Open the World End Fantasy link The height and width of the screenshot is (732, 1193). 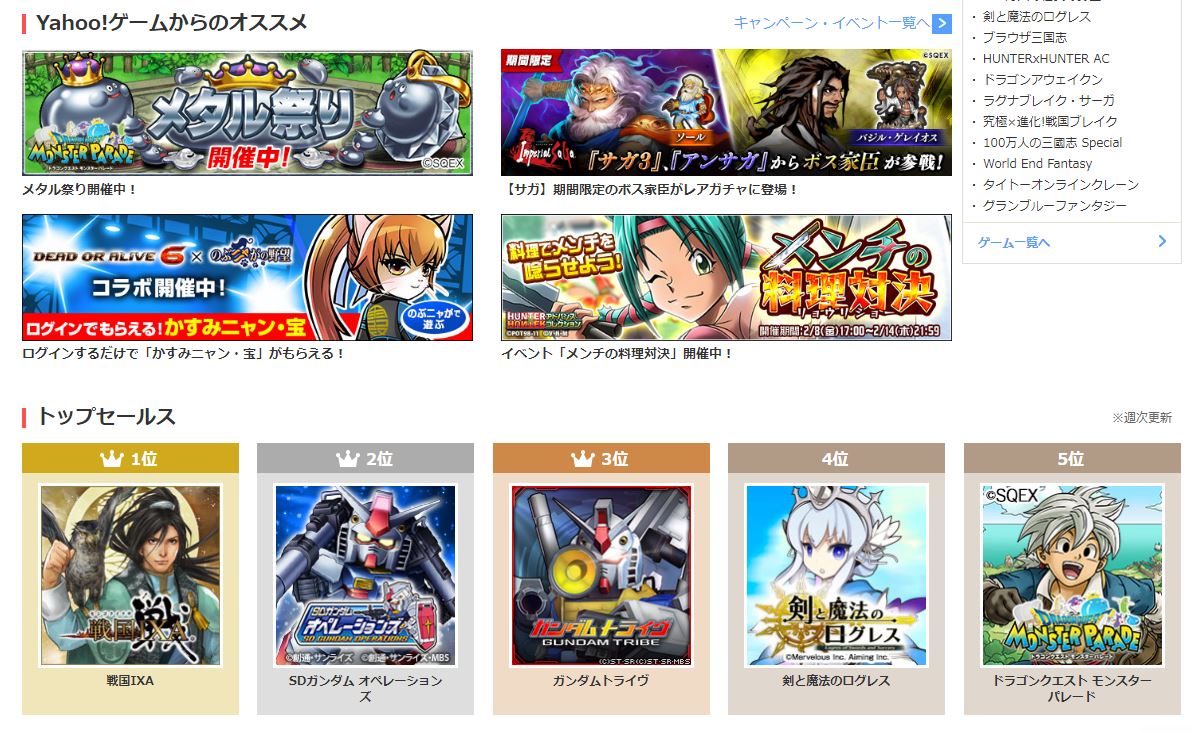coord(1038,164)
